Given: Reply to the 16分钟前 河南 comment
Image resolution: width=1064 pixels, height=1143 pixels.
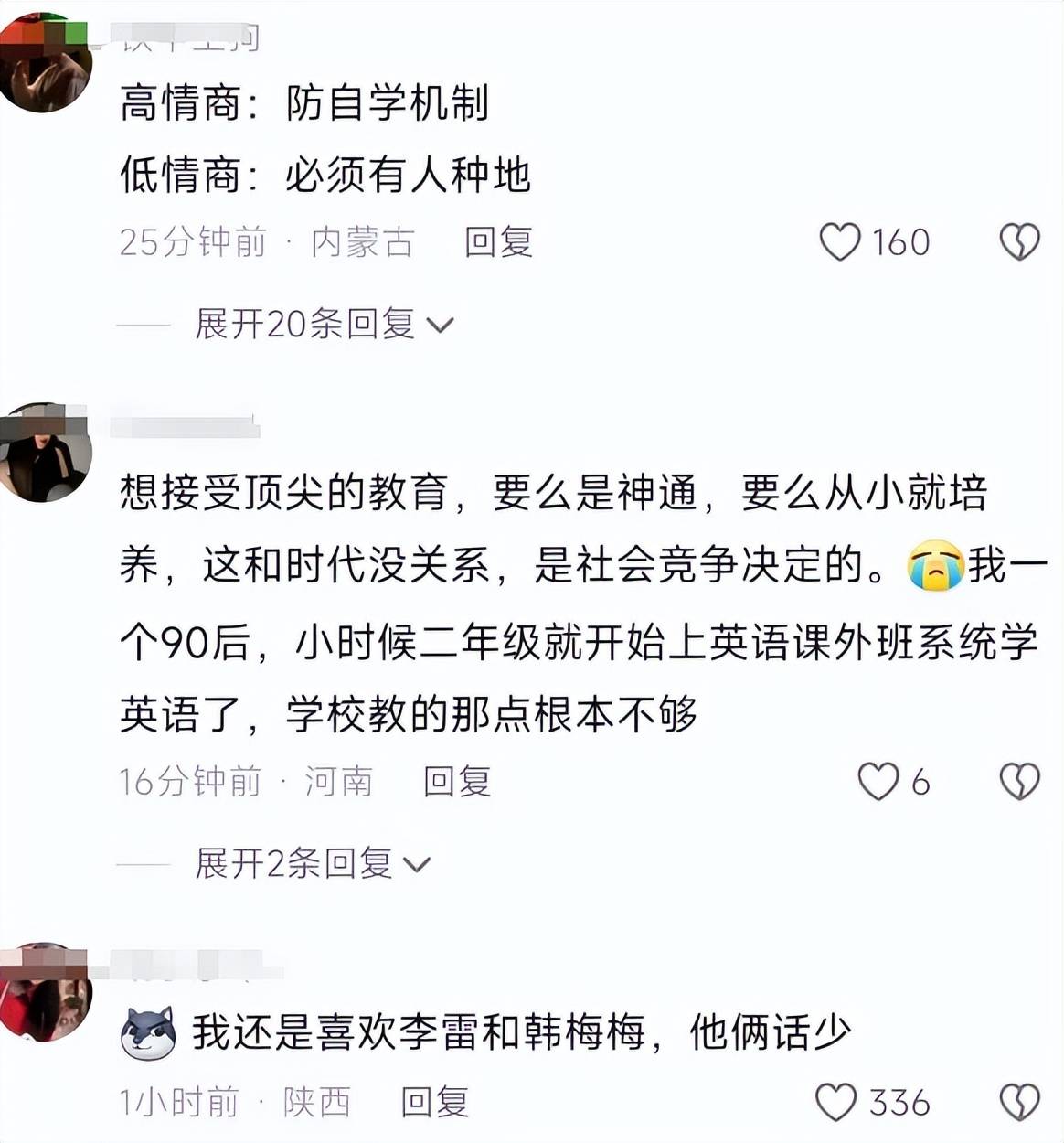Looking at the screenshot, I should (457, 782).
